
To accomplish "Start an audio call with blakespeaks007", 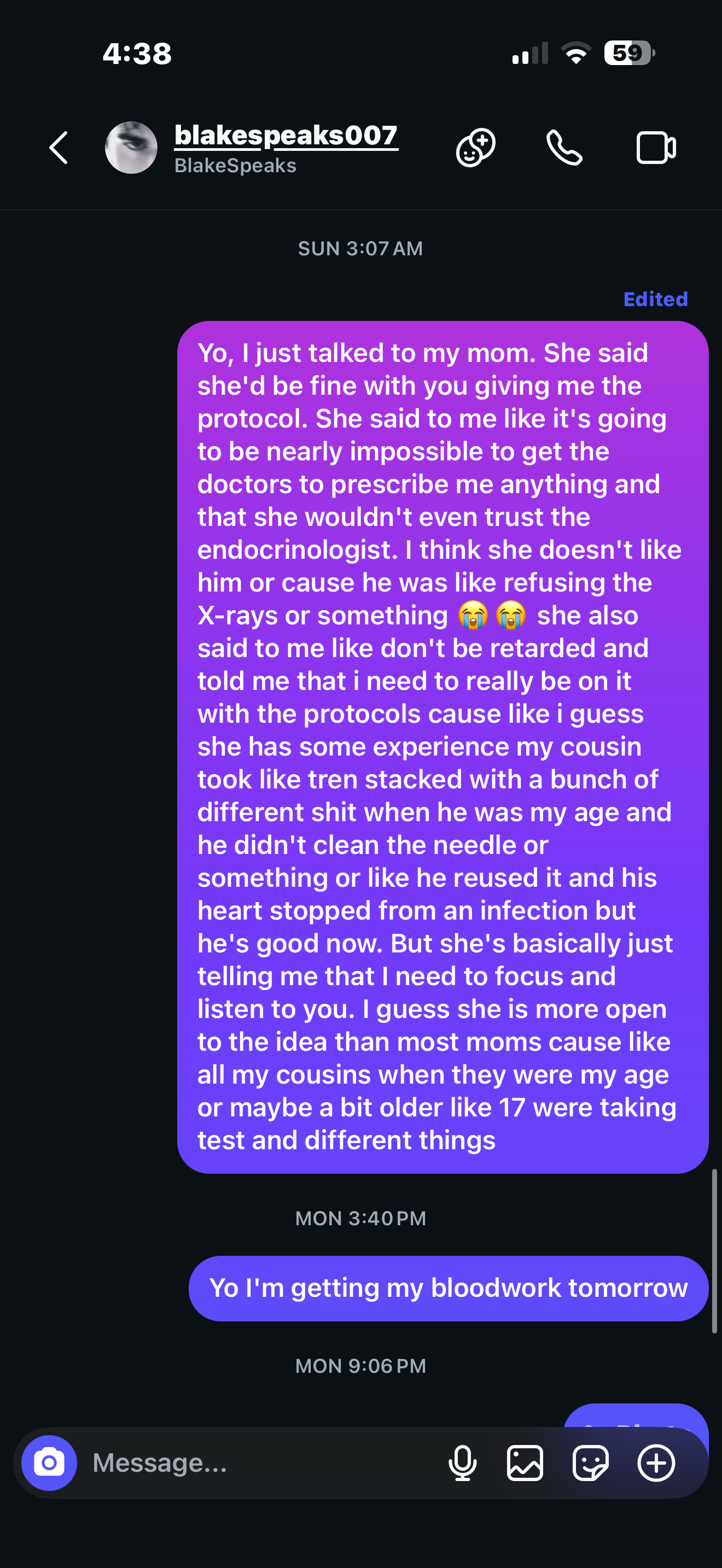I will [x=564, y=148].
